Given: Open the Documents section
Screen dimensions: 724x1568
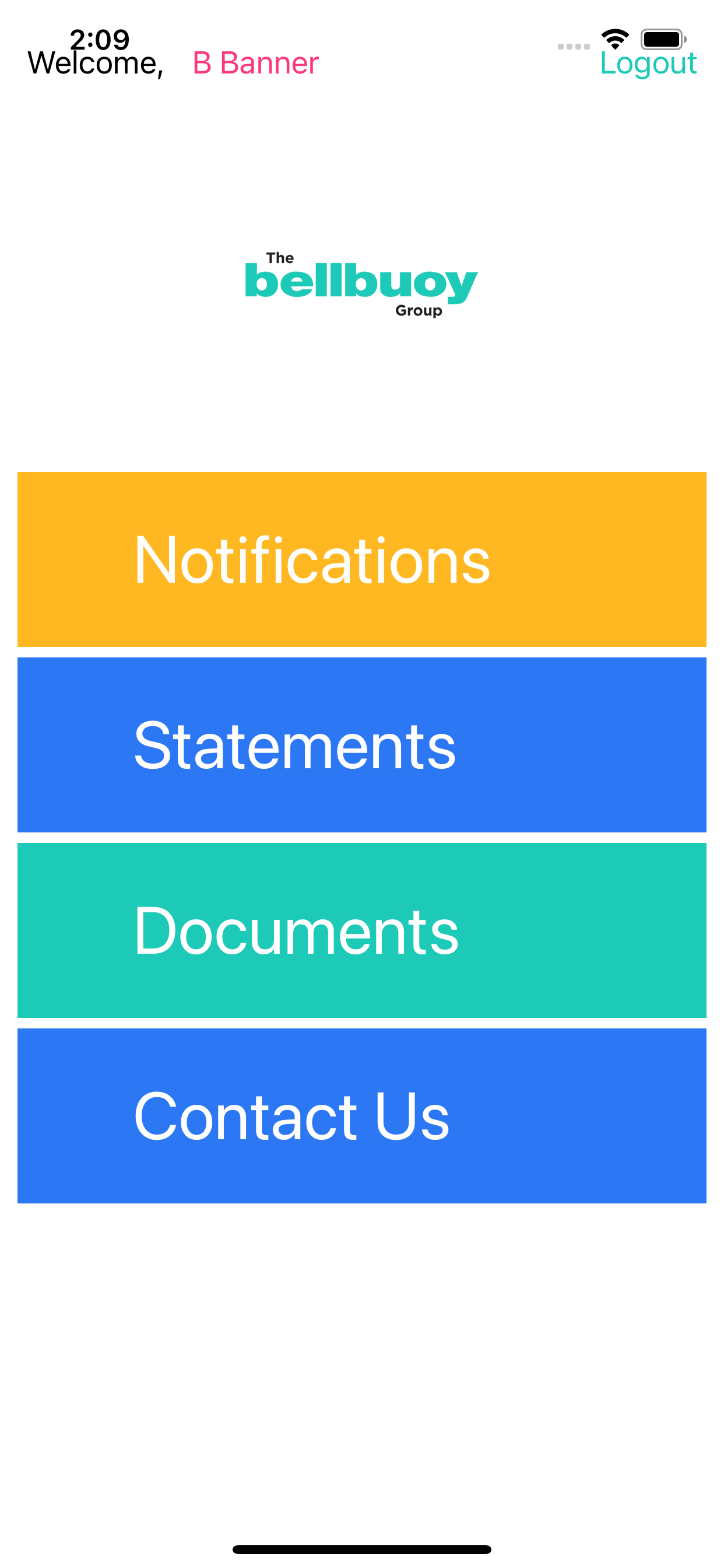Looking at the screenshot, I should pos(361,930).
